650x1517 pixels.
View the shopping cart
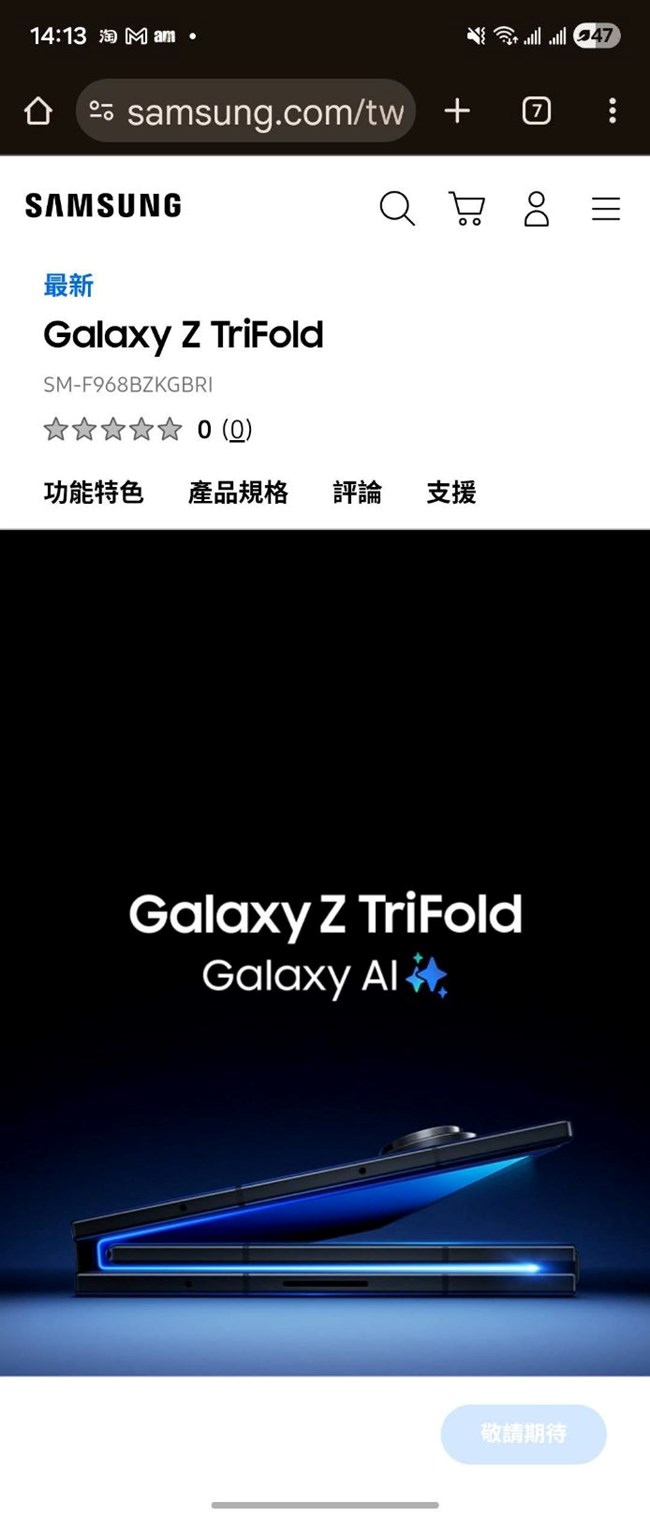[x=467, y=208]
